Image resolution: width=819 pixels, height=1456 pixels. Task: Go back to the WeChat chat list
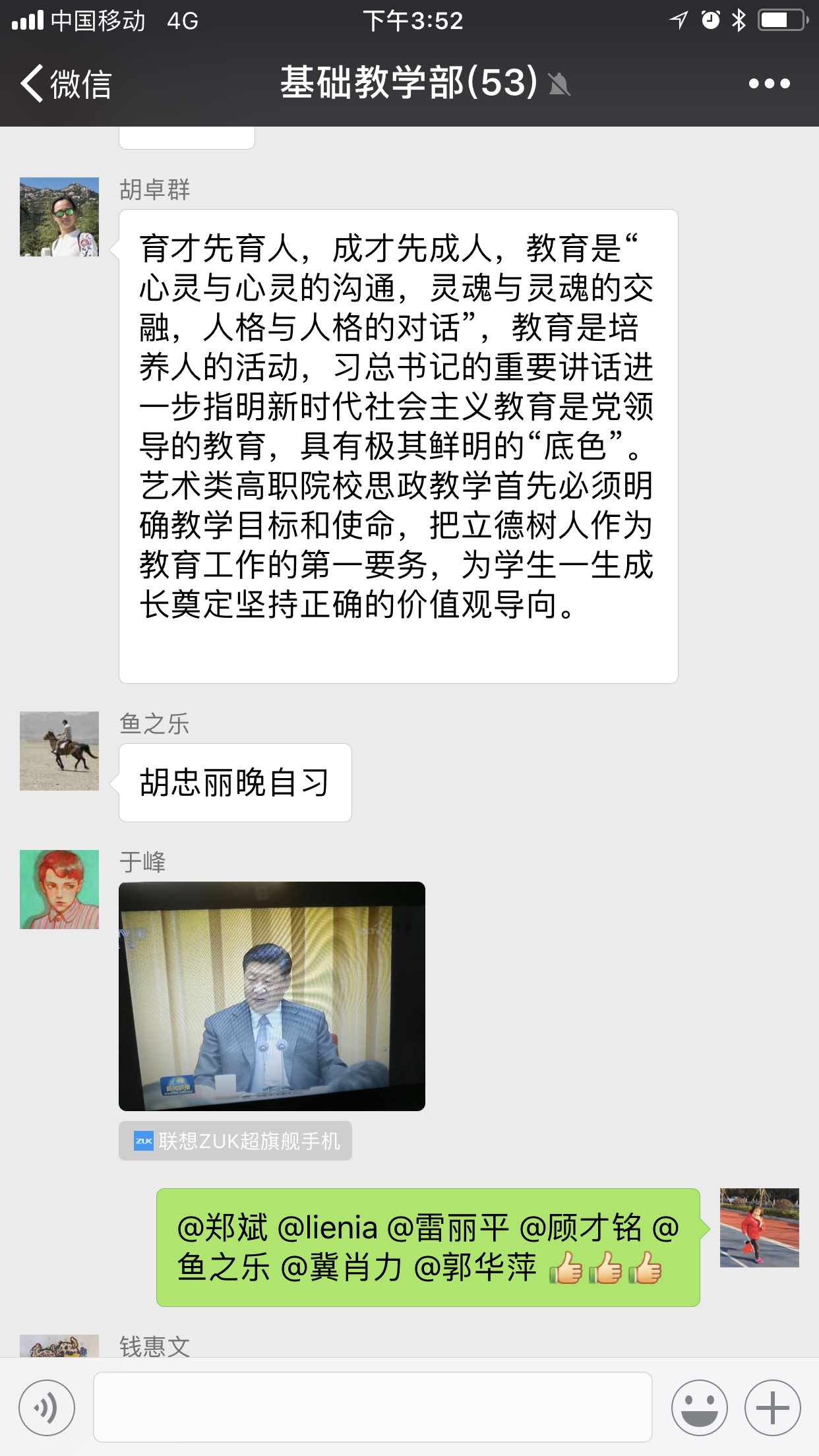(x=65, y=84)
